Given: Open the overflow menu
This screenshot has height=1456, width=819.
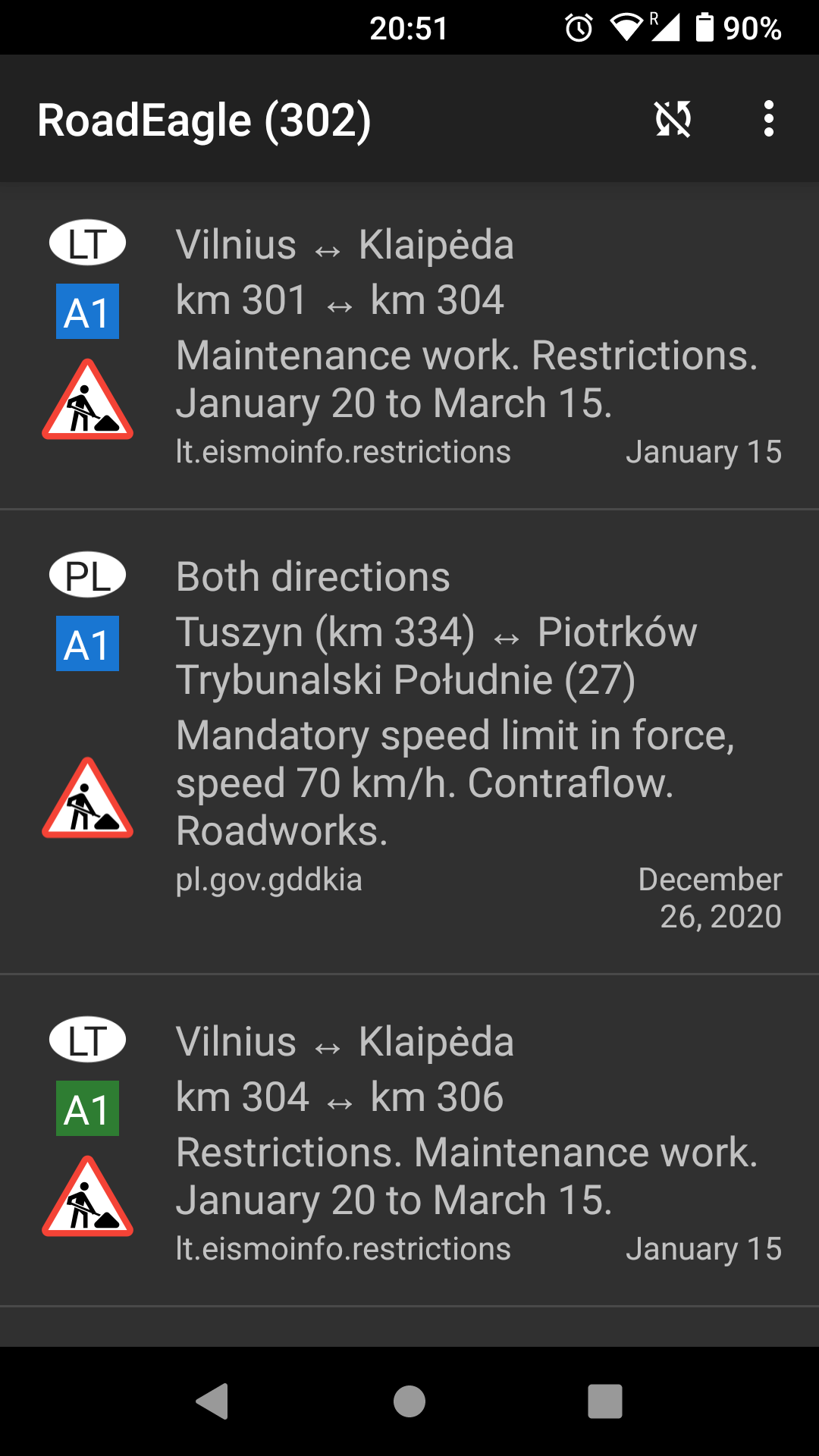Looking at the screenshot, I should pyautogui.click(x=768, y=119).
